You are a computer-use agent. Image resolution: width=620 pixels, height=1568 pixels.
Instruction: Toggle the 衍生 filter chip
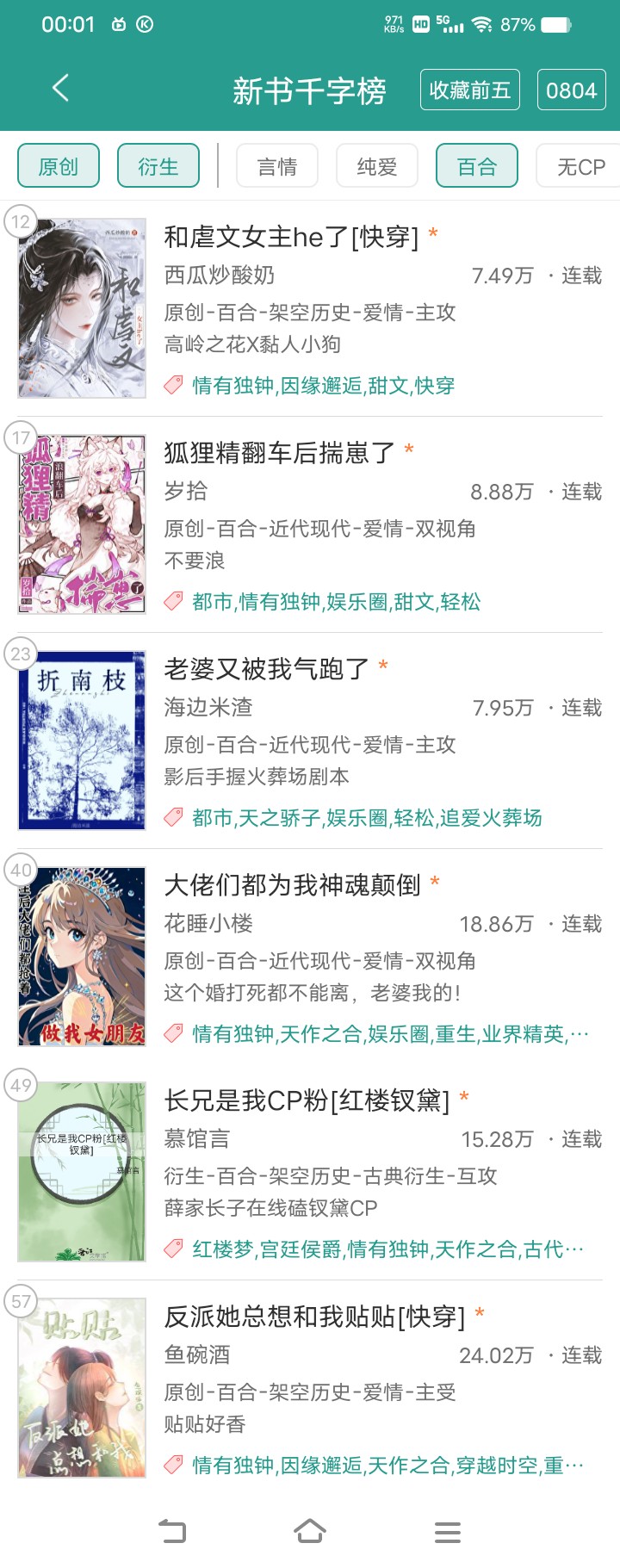(158, 165)
